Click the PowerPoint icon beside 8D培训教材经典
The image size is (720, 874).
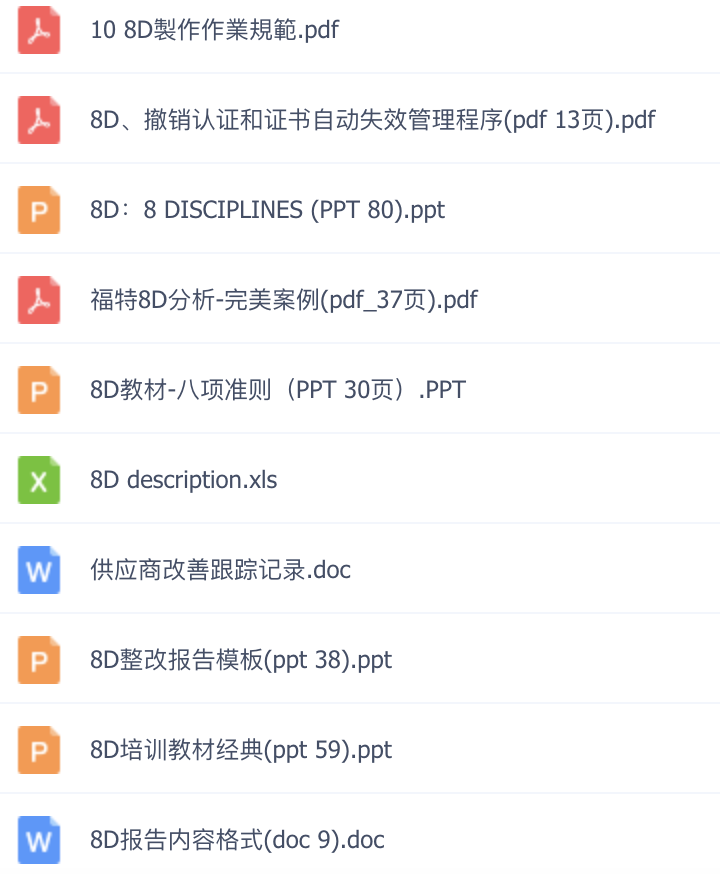click(x=37, y=749)
